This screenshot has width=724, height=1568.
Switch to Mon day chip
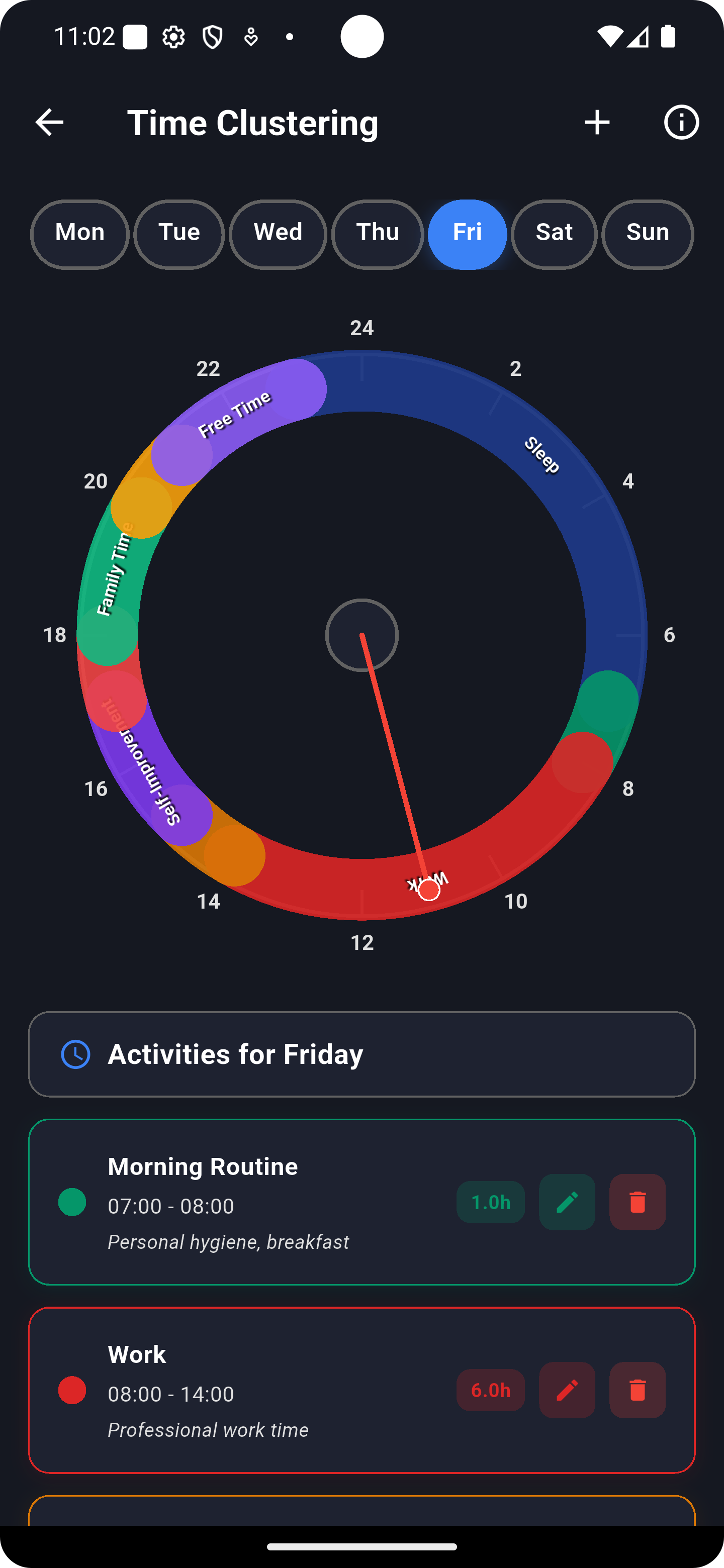(80, 234)
